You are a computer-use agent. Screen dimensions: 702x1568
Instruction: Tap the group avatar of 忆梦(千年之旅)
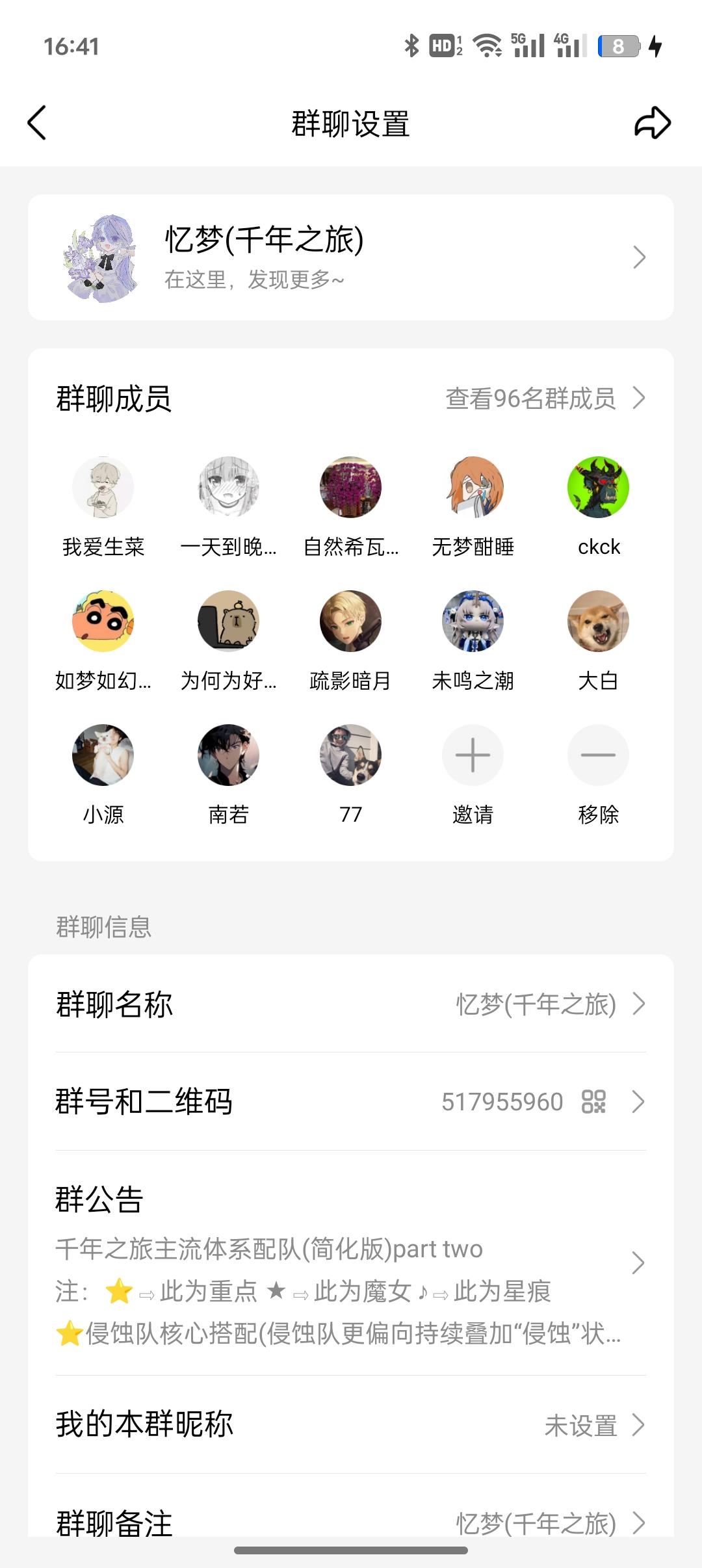click(x=101, y=258)
